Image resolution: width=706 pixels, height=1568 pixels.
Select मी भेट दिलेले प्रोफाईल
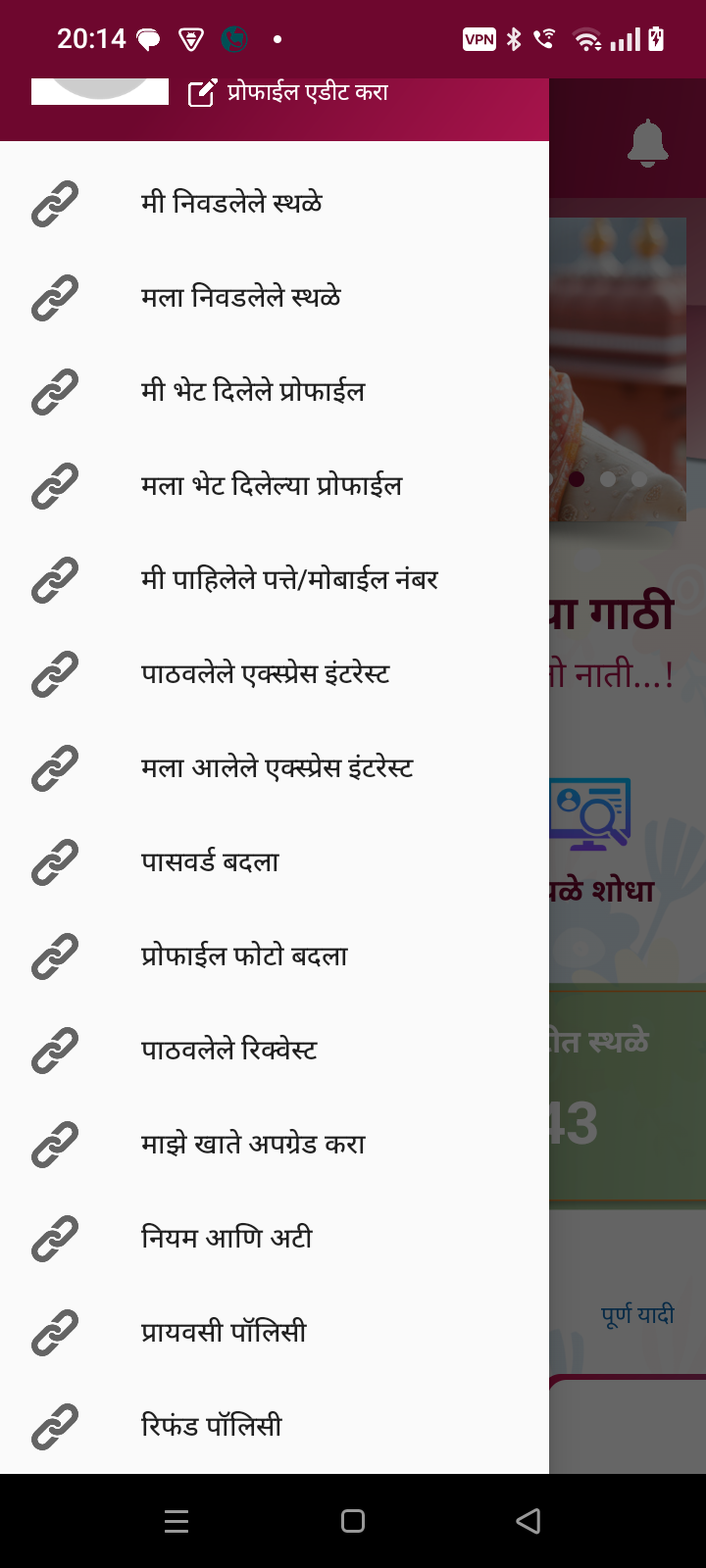(x=253, y=392)
